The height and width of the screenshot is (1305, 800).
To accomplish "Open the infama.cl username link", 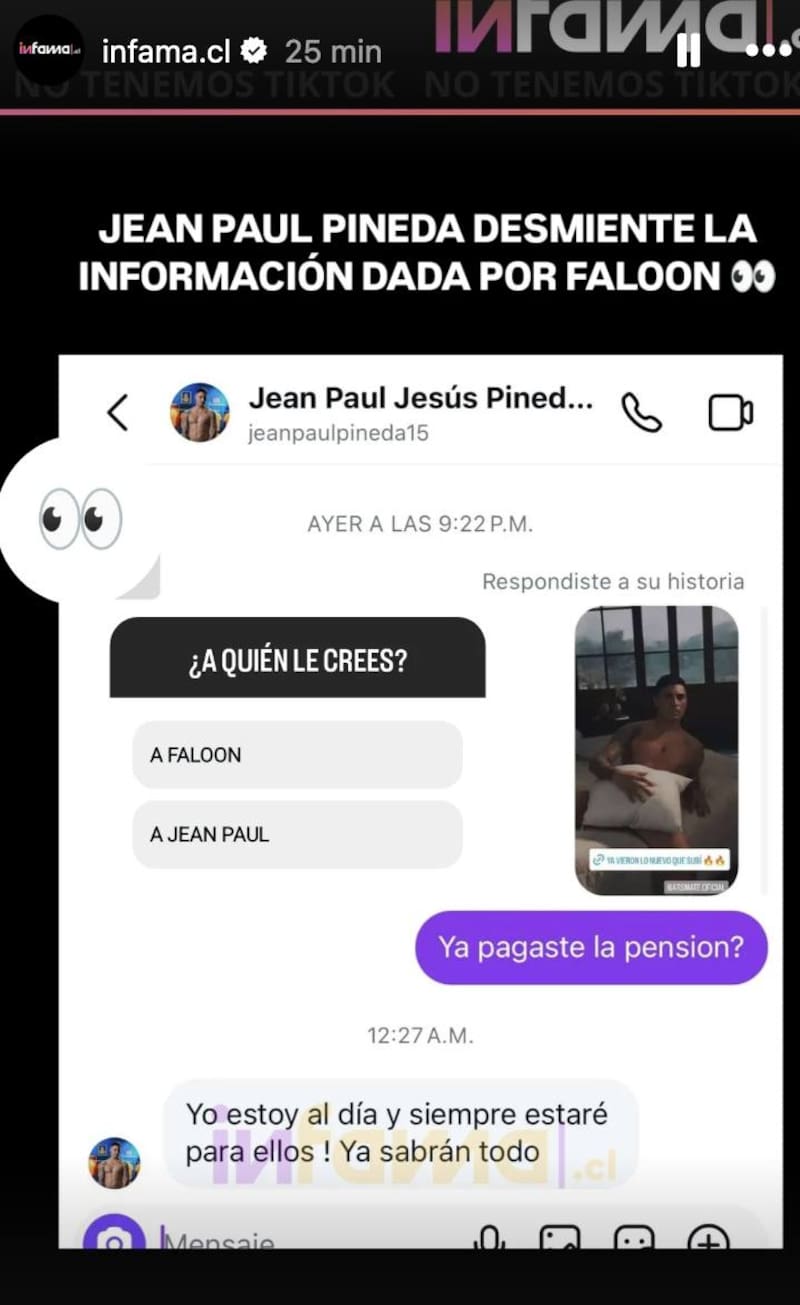I will pyautogui.click(x=168, y=50).
